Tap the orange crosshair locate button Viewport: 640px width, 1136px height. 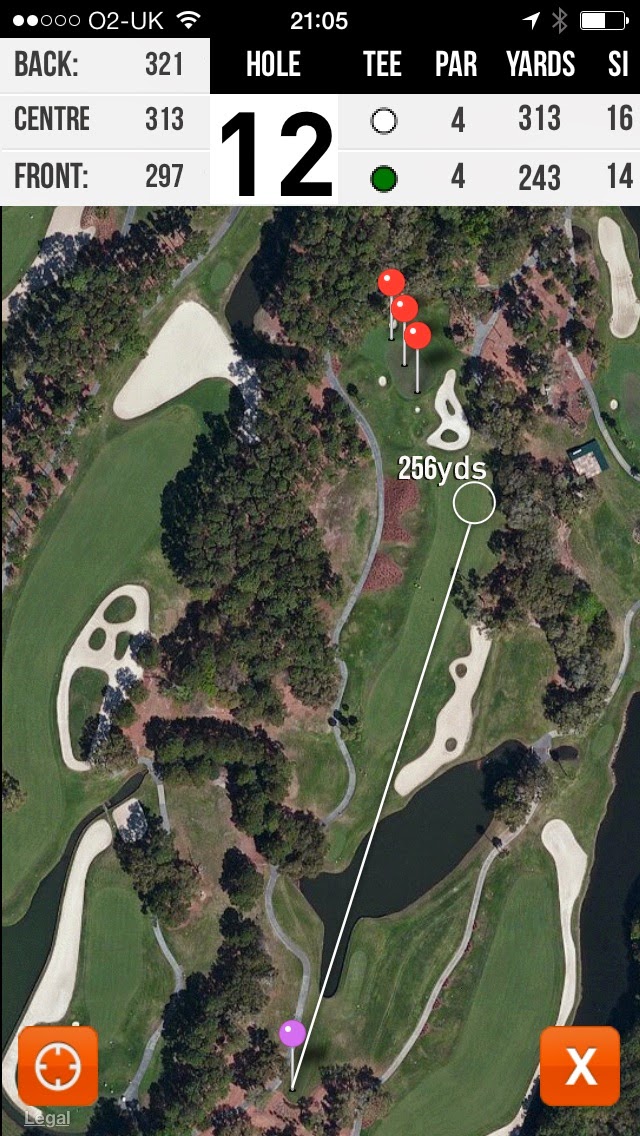58,1066
